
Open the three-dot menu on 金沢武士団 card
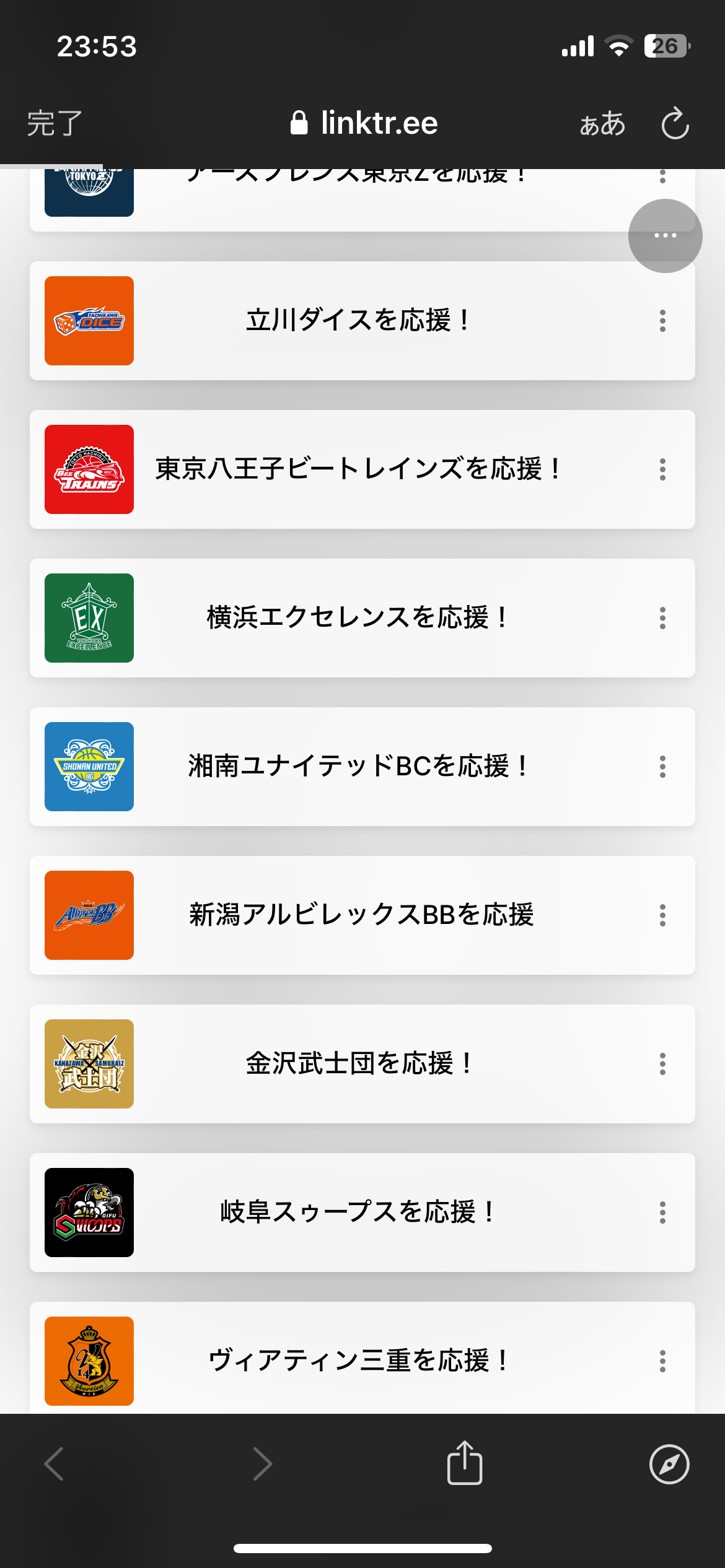click(662, 1064)
